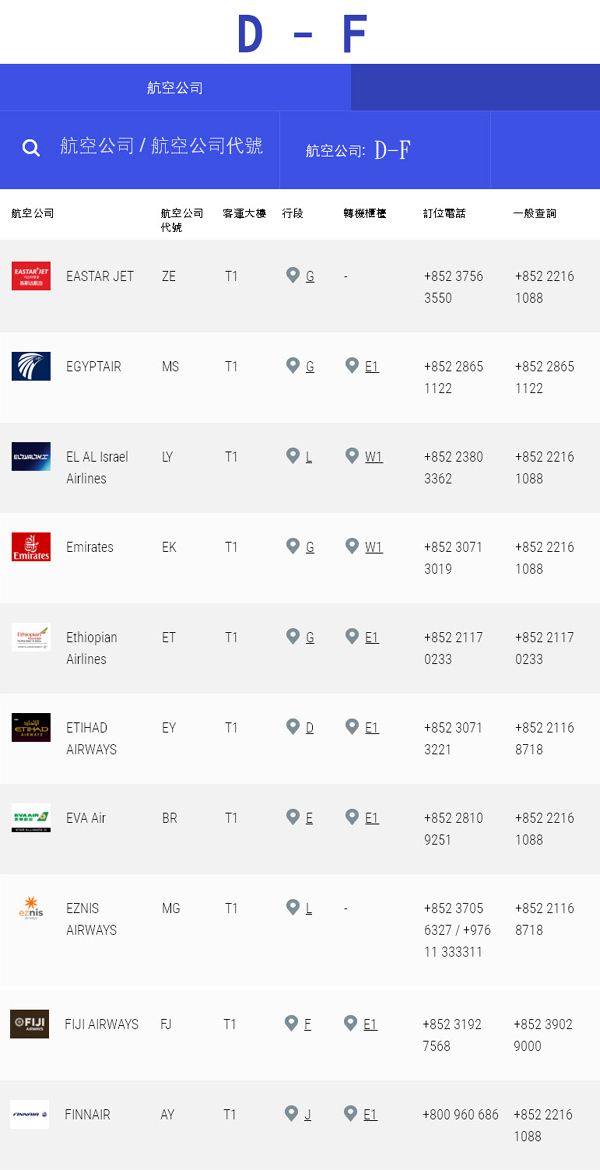This screenshot has height=1170, width=600.
Task: Tap the airline name or code search field
Action: coord(140,147)
